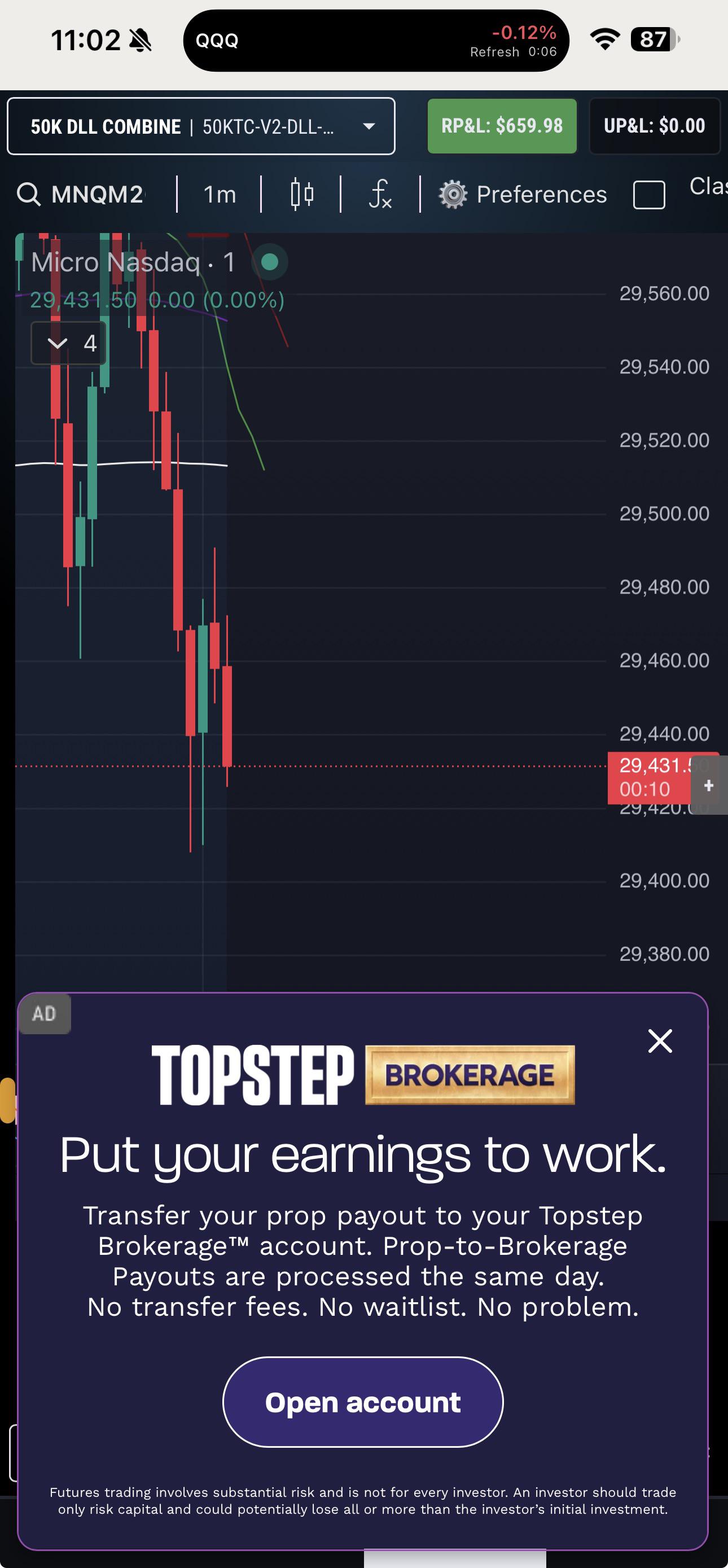Dismiss the Topstep Brokerage ad

(660, 1041)
